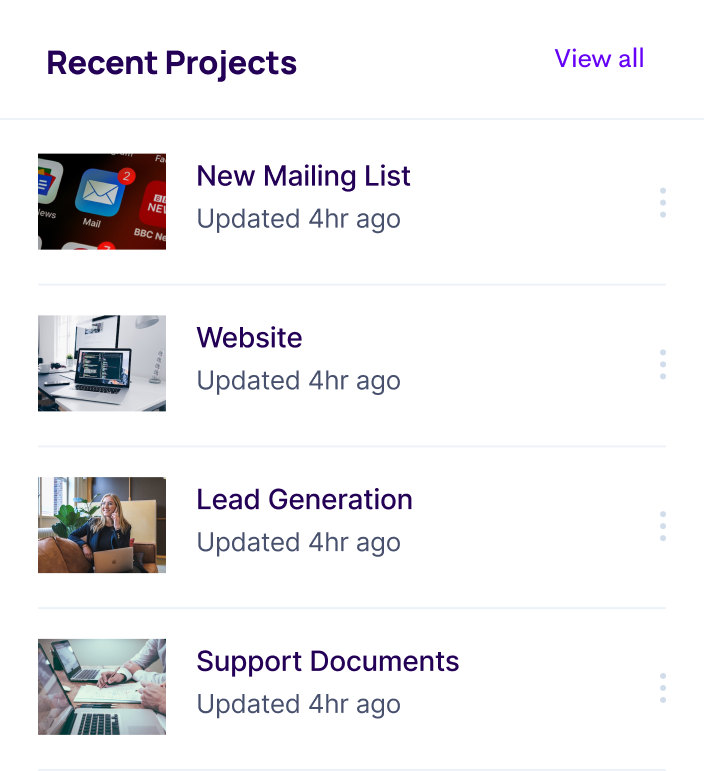This screenshot has height=771, width=704.
Task: Select the Website project row
Action: (x=249, y=339)
